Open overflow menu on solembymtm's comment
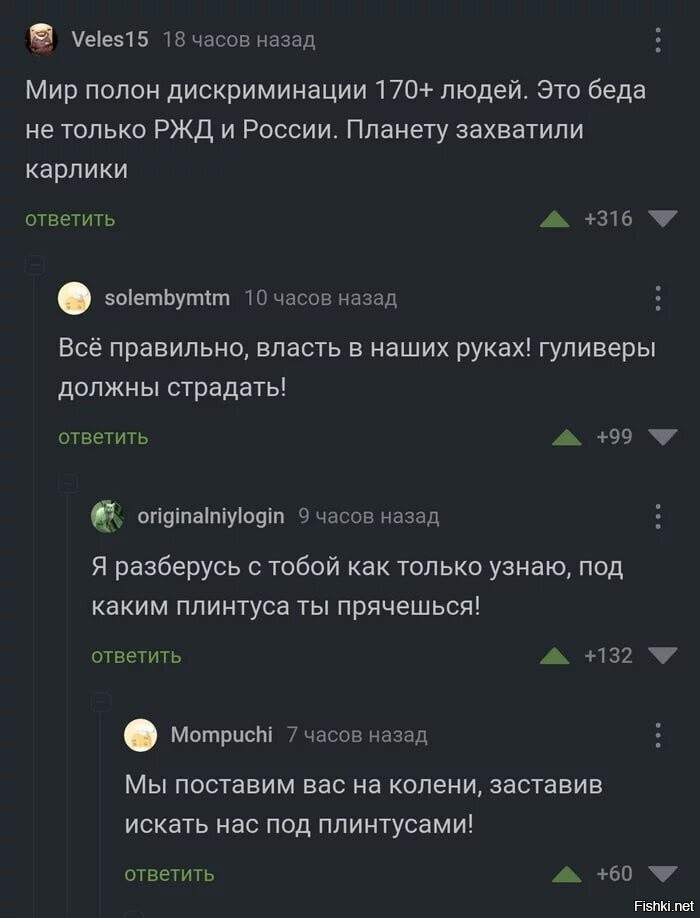 (658, 298)
